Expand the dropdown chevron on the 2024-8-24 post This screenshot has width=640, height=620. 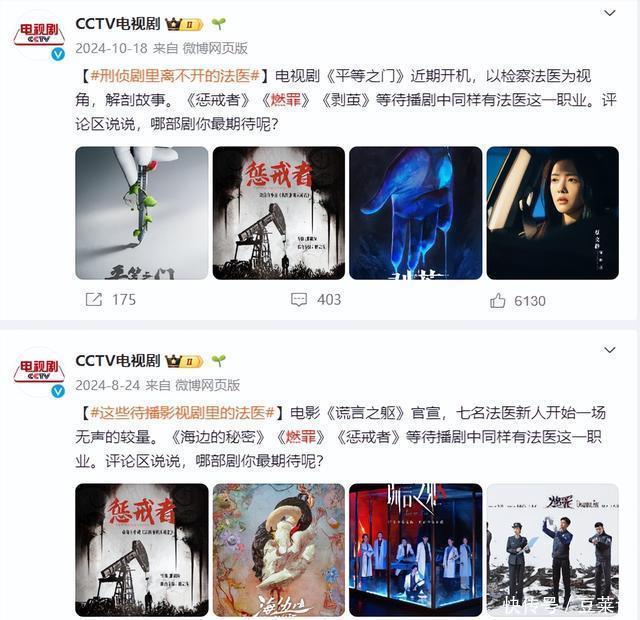coord(609,351)
